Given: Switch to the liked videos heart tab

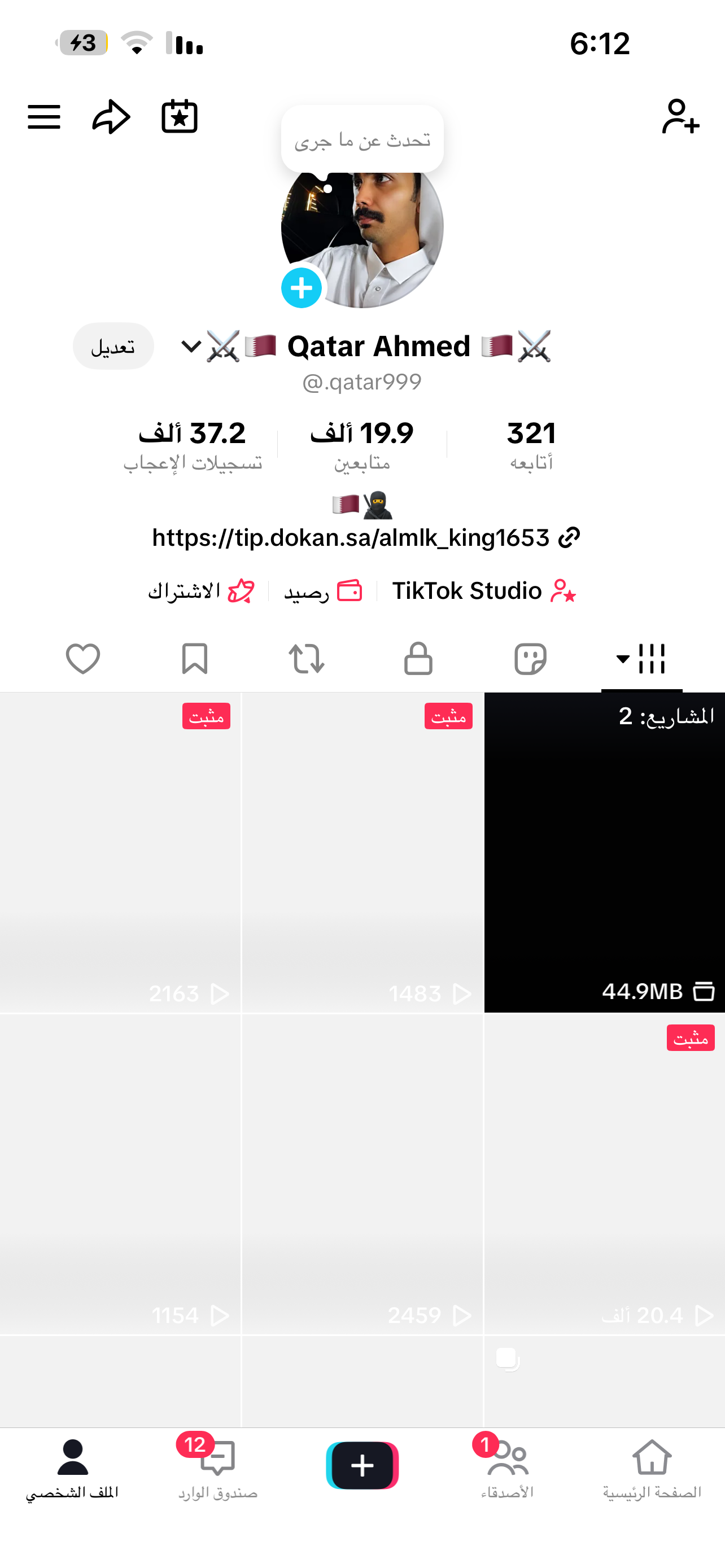Looking at the screenshot, I should (83, 659).
